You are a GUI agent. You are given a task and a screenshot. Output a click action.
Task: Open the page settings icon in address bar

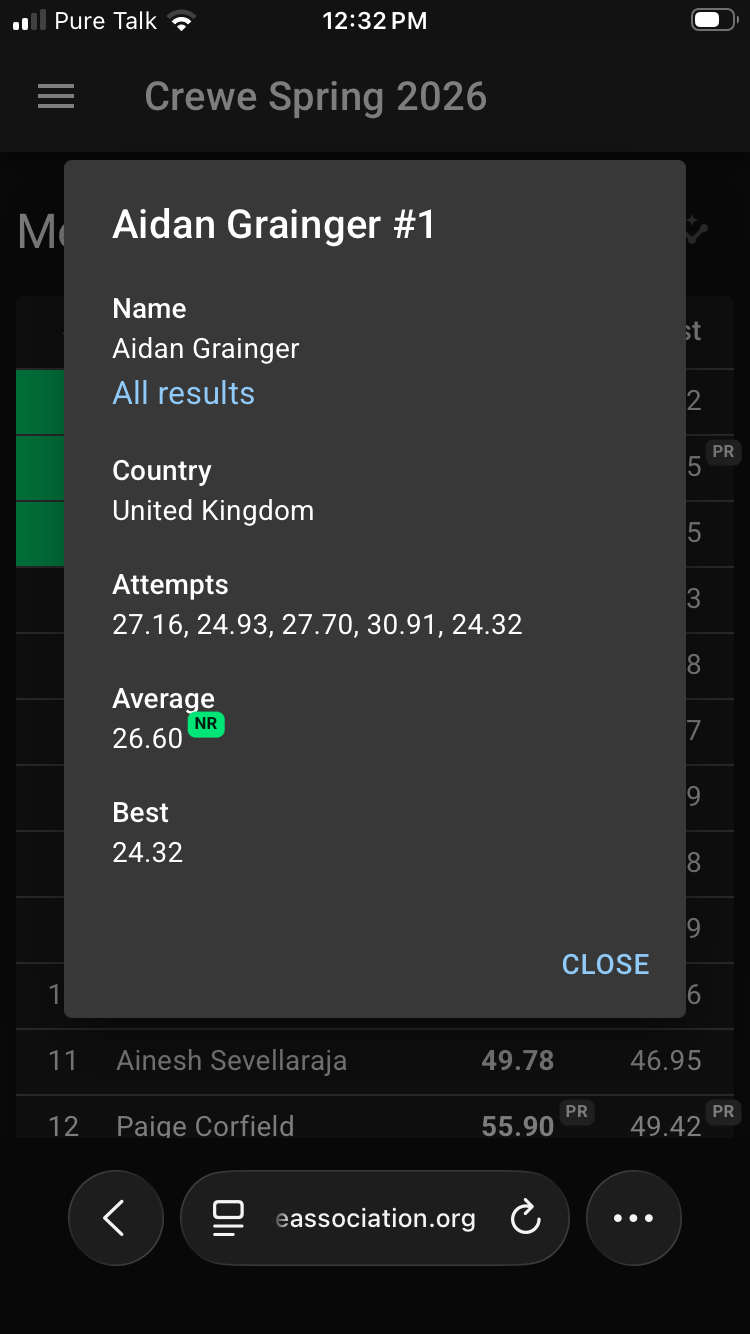[229, 1218]
